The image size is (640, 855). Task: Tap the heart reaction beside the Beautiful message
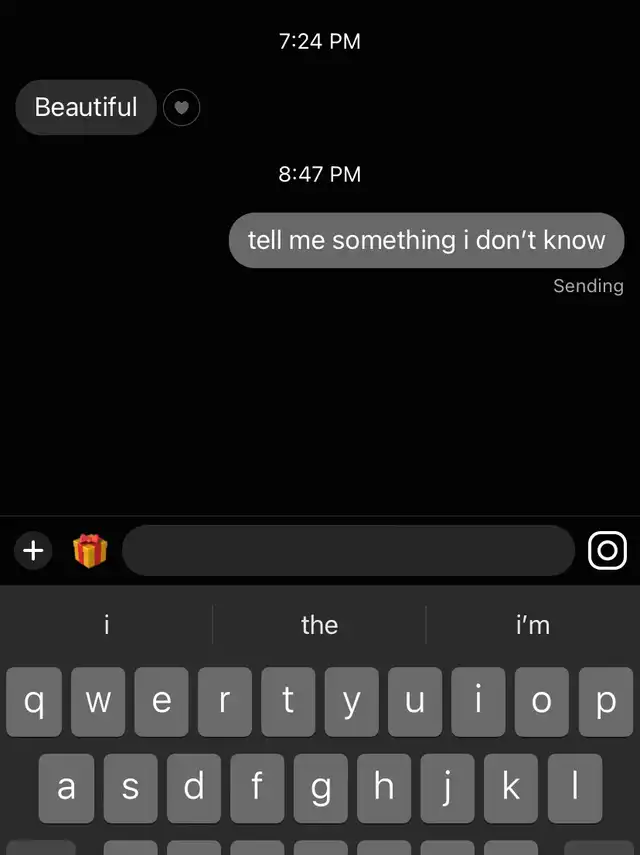click(181, 107)
